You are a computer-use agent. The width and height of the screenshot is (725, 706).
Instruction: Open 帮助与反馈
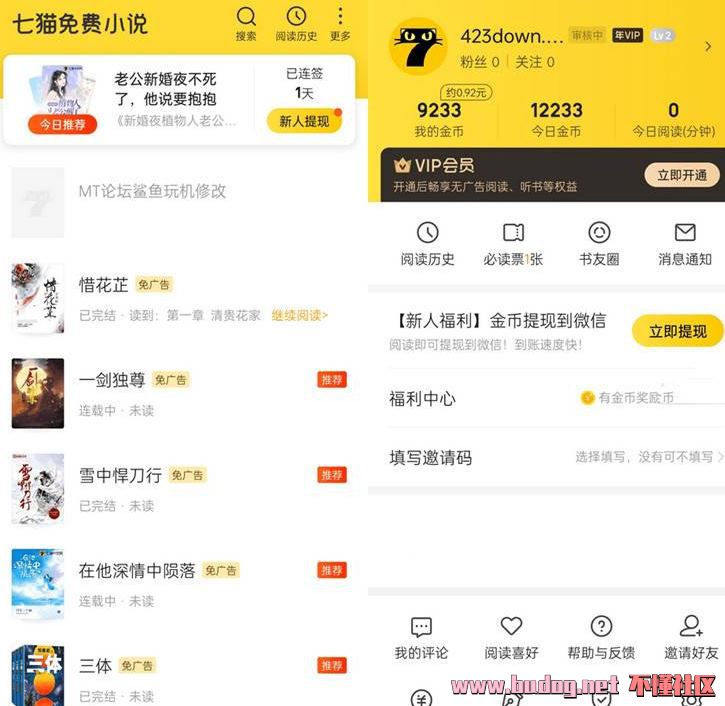pos(600,638)
